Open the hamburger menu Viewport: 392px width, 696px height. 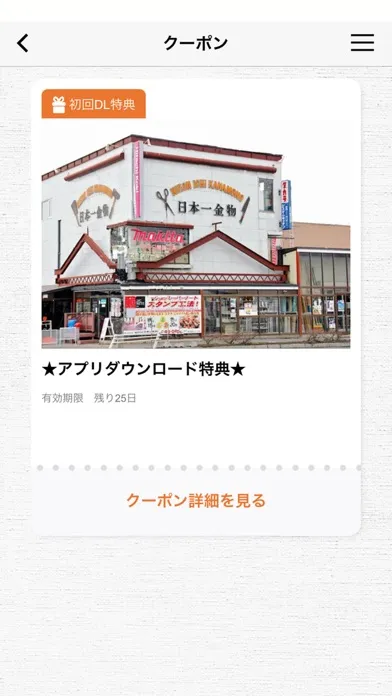point(362,43)
